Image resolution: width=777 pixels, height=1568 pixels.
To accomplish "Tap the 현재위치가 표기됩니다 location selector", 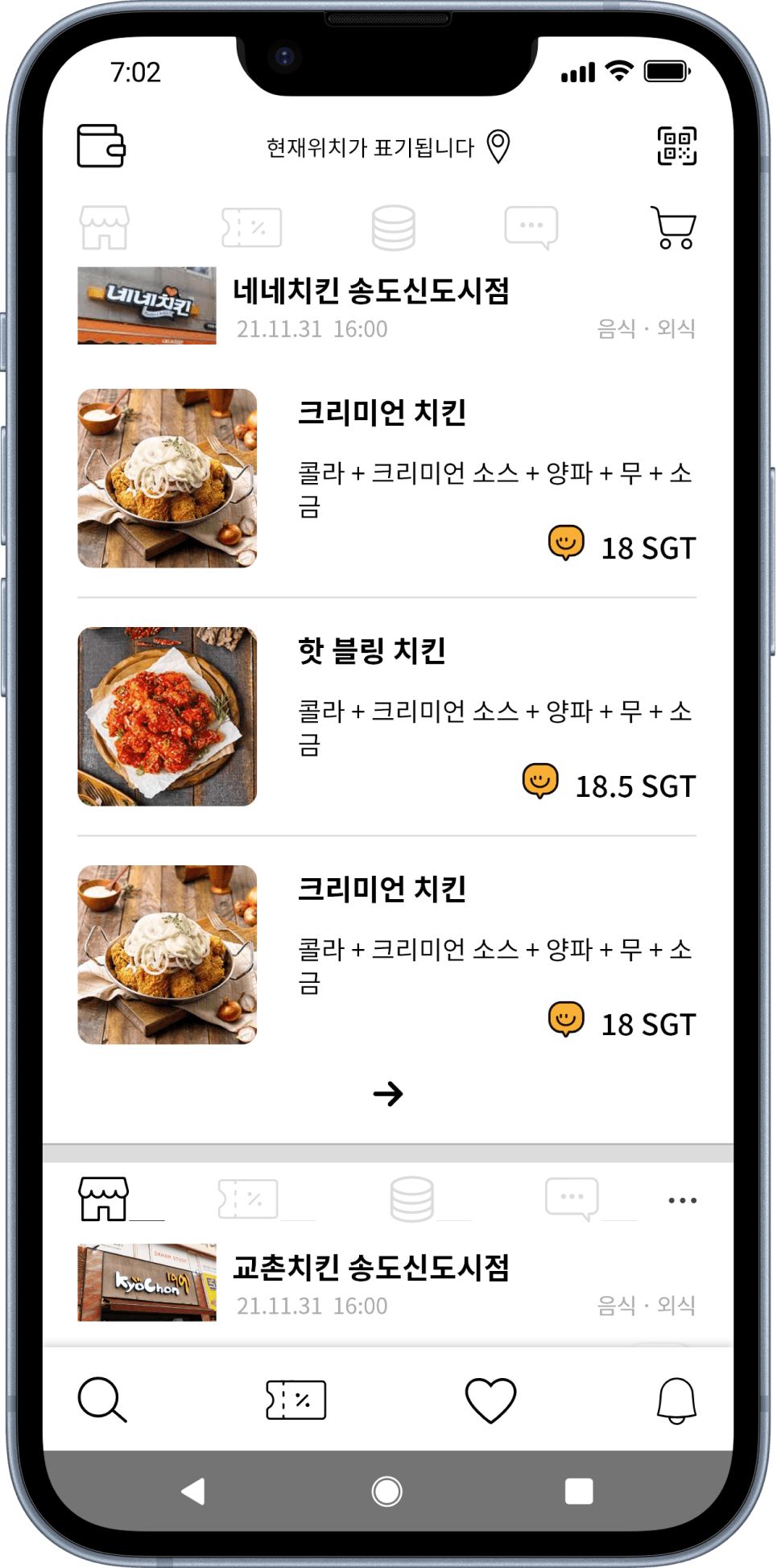I will point(387,147).
